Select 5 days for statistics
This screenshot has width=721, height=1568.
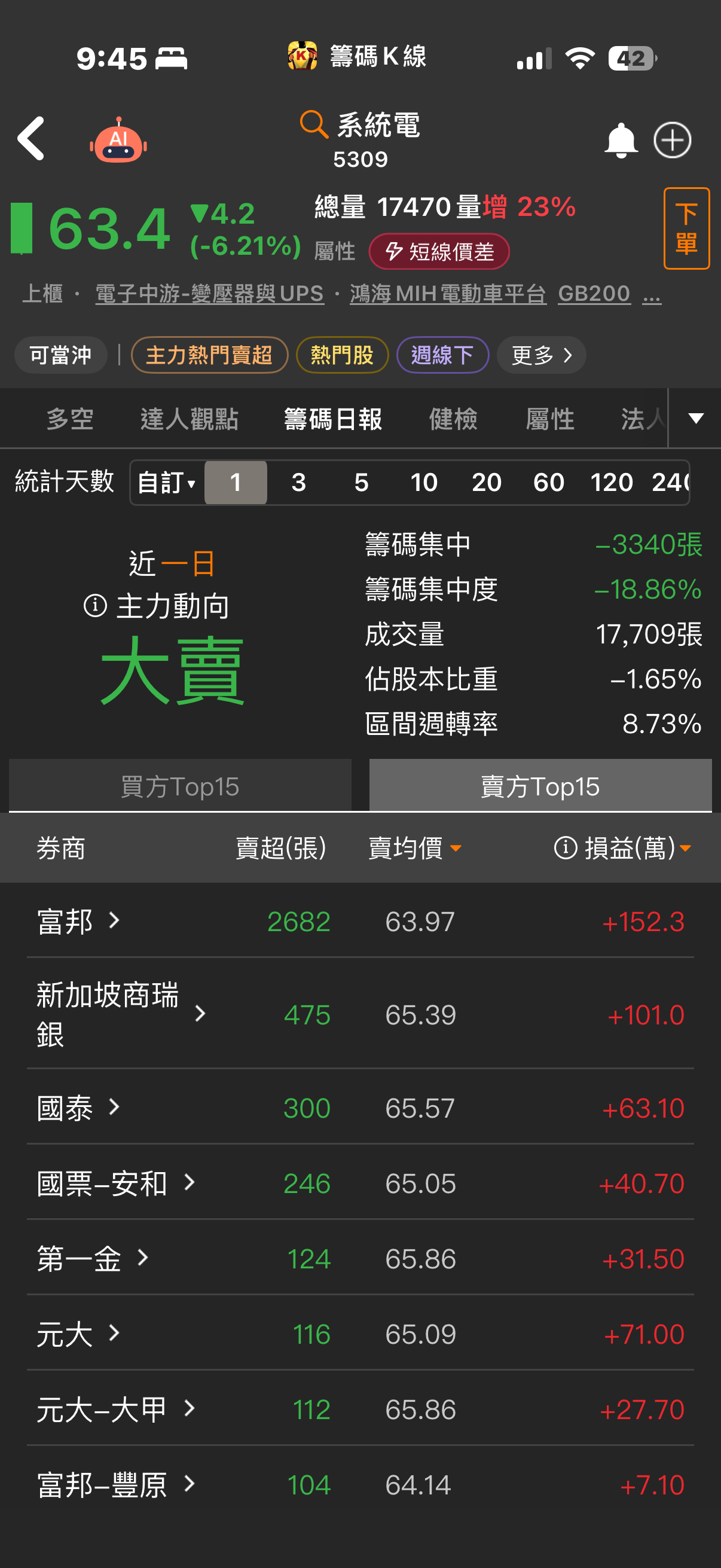362,483
